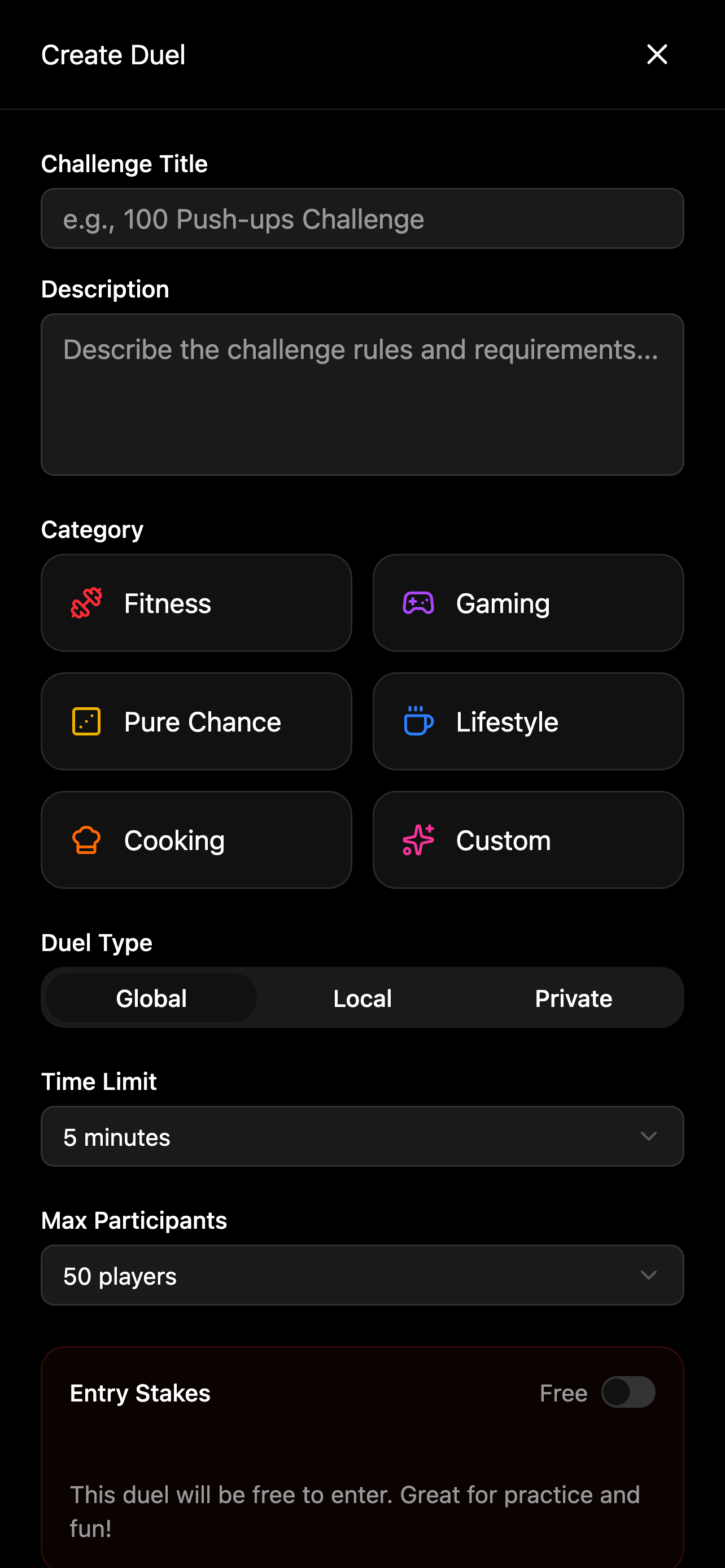Toggle the Entry Stakes switch
725x1568 pixels.
pos(628,1392)
